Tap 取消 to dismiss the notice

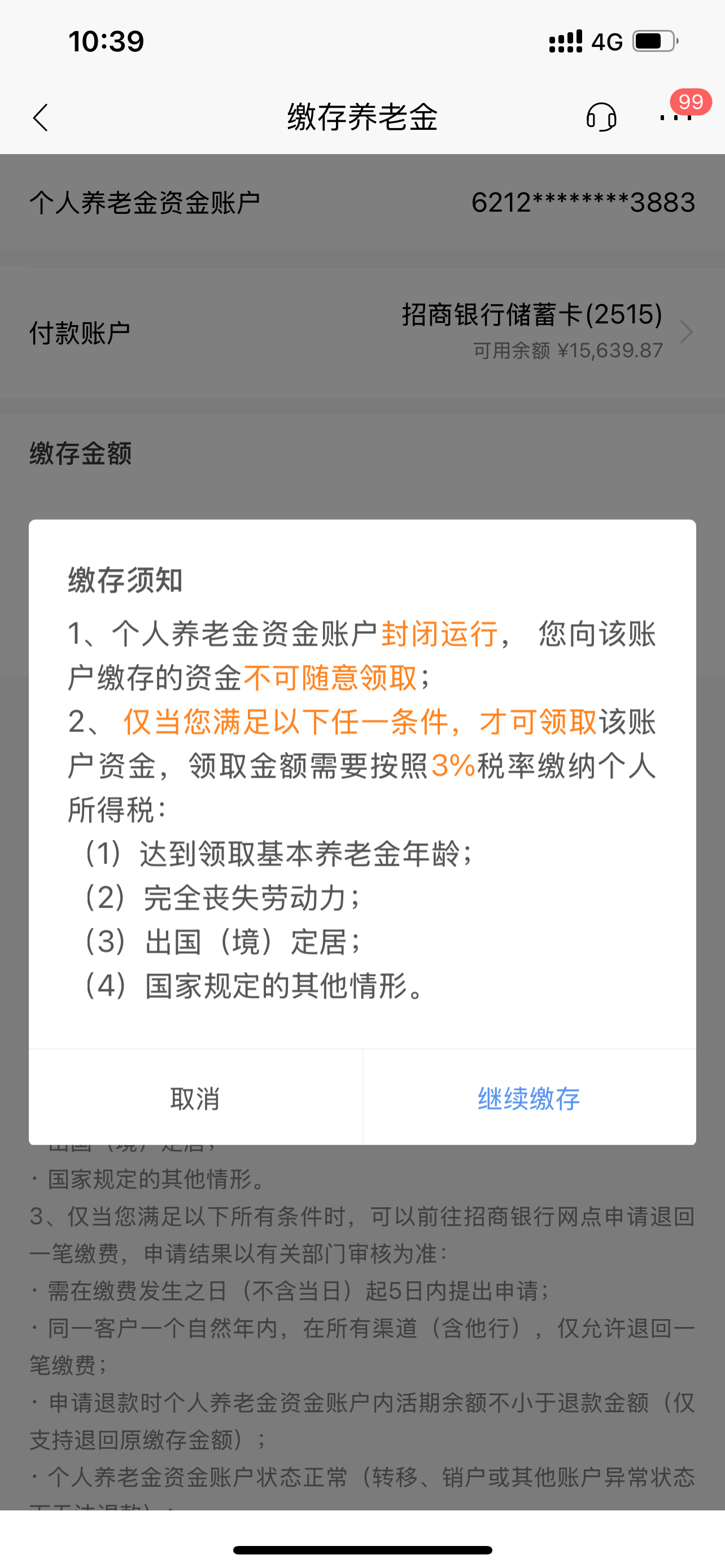(x=195, y=1099)
